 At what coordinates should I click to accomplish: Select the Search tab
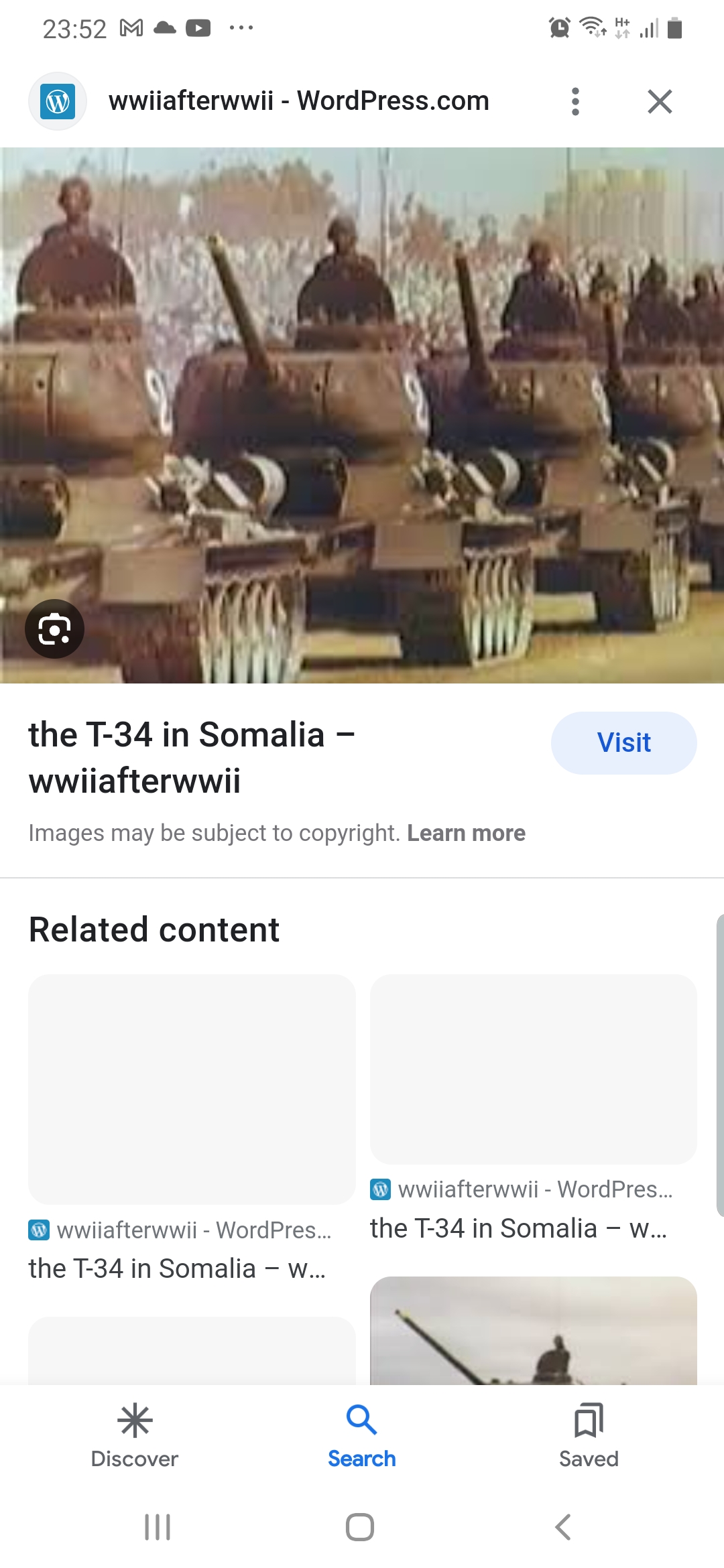[362, 1435]
